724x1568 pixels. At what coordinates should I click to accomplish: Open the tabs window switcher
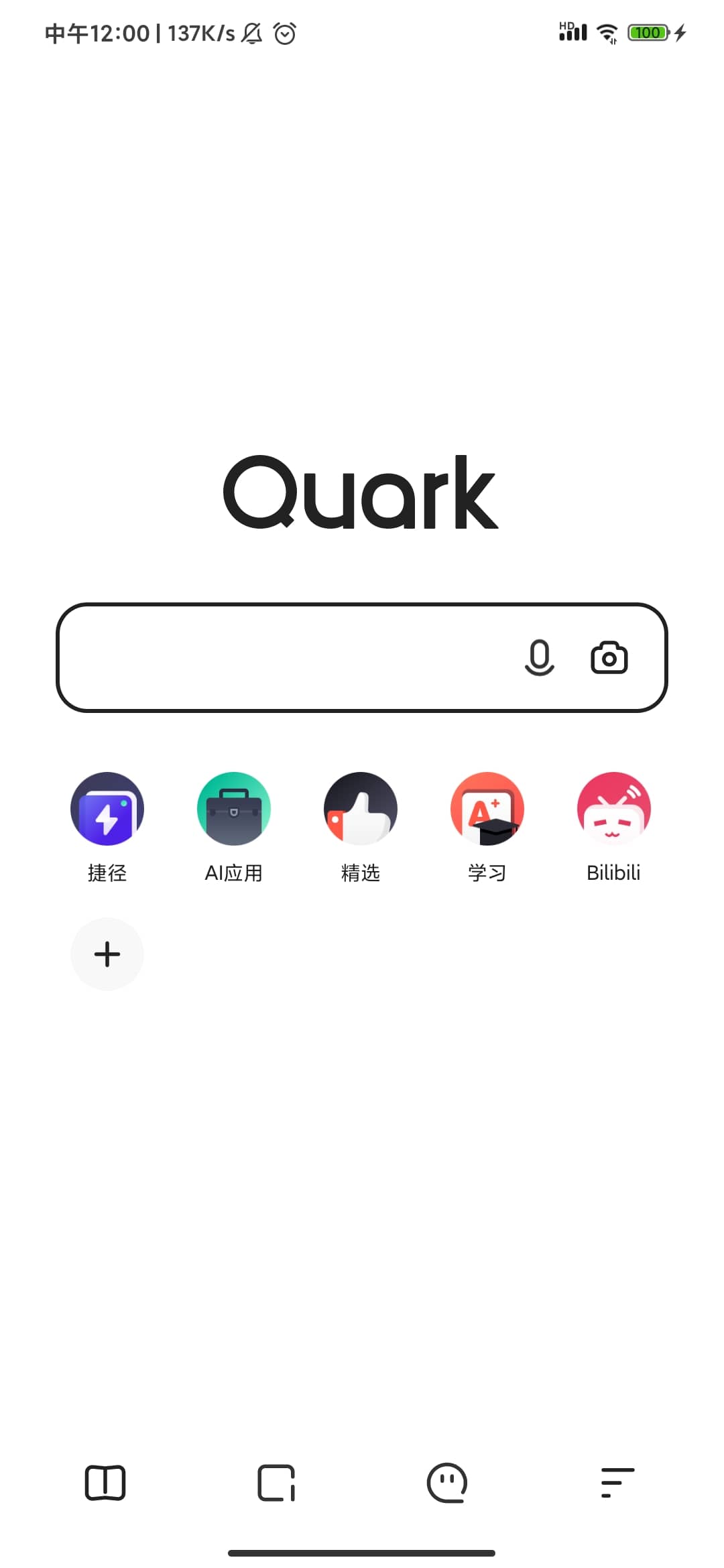pyautogui.click(x=276, y=1482)
